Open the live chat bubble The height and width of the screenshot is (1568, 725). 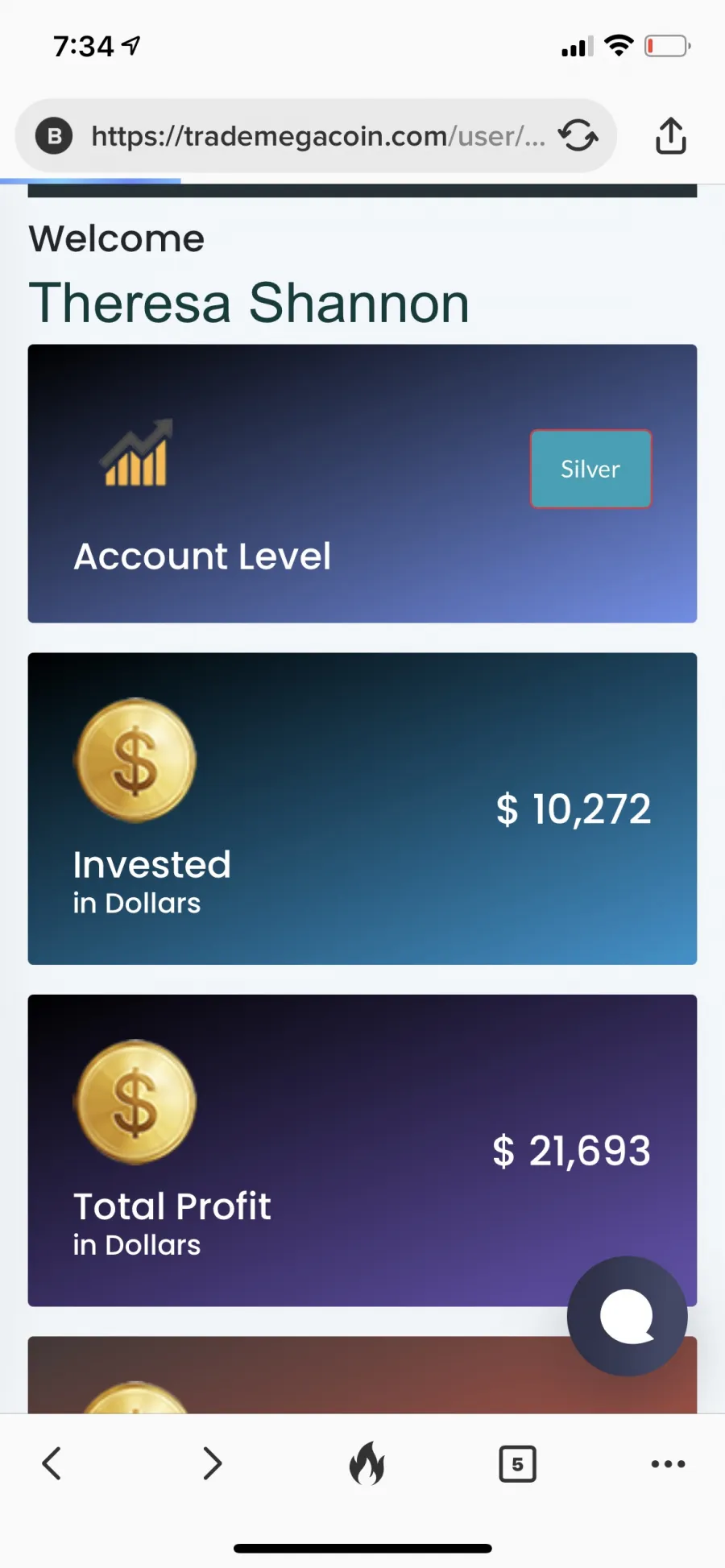coord(627,1316)
